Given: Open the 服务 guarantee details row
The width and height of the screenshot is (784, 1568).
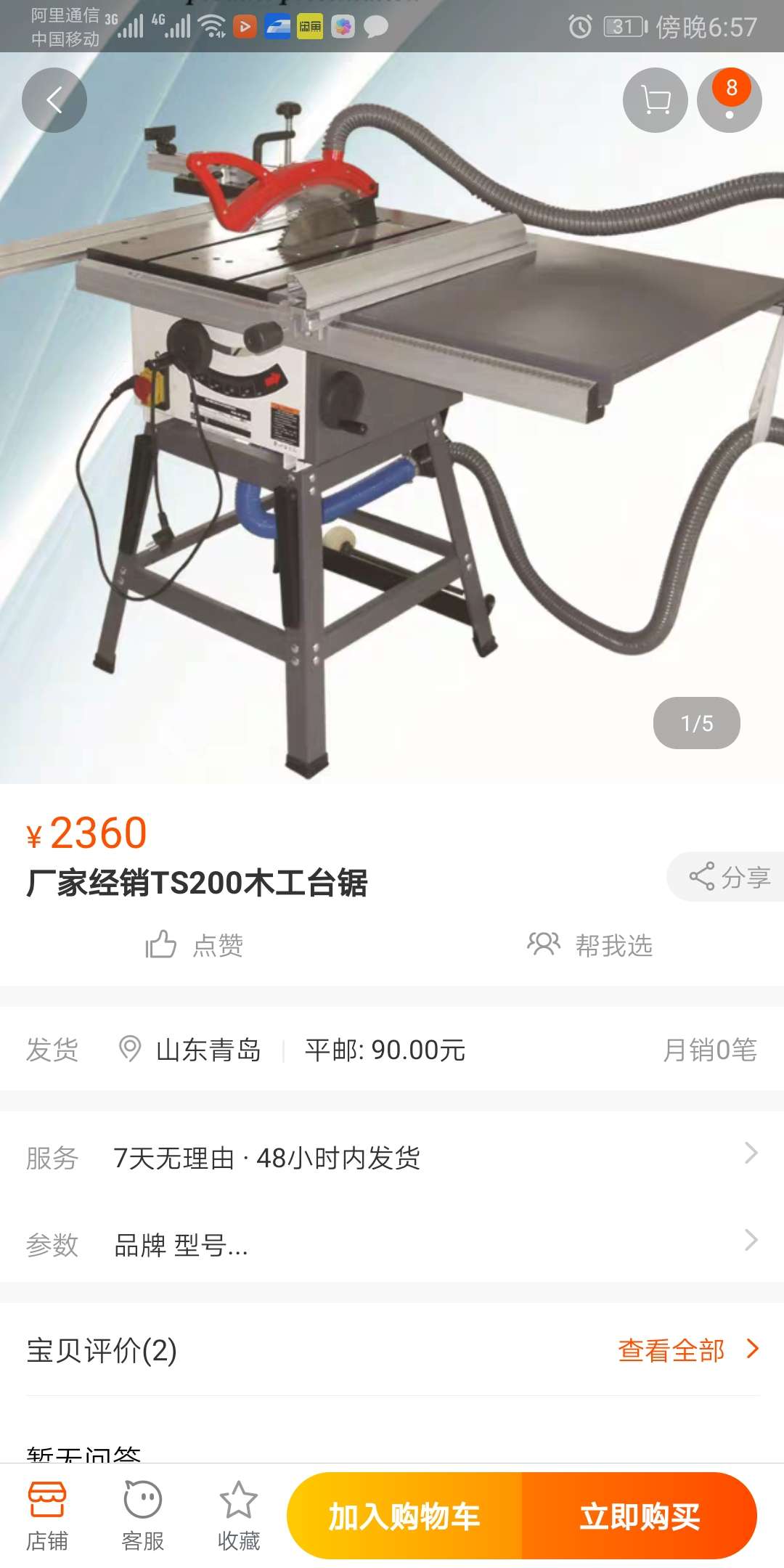Looking at the screenshot, I should (x=392, y=1158).
